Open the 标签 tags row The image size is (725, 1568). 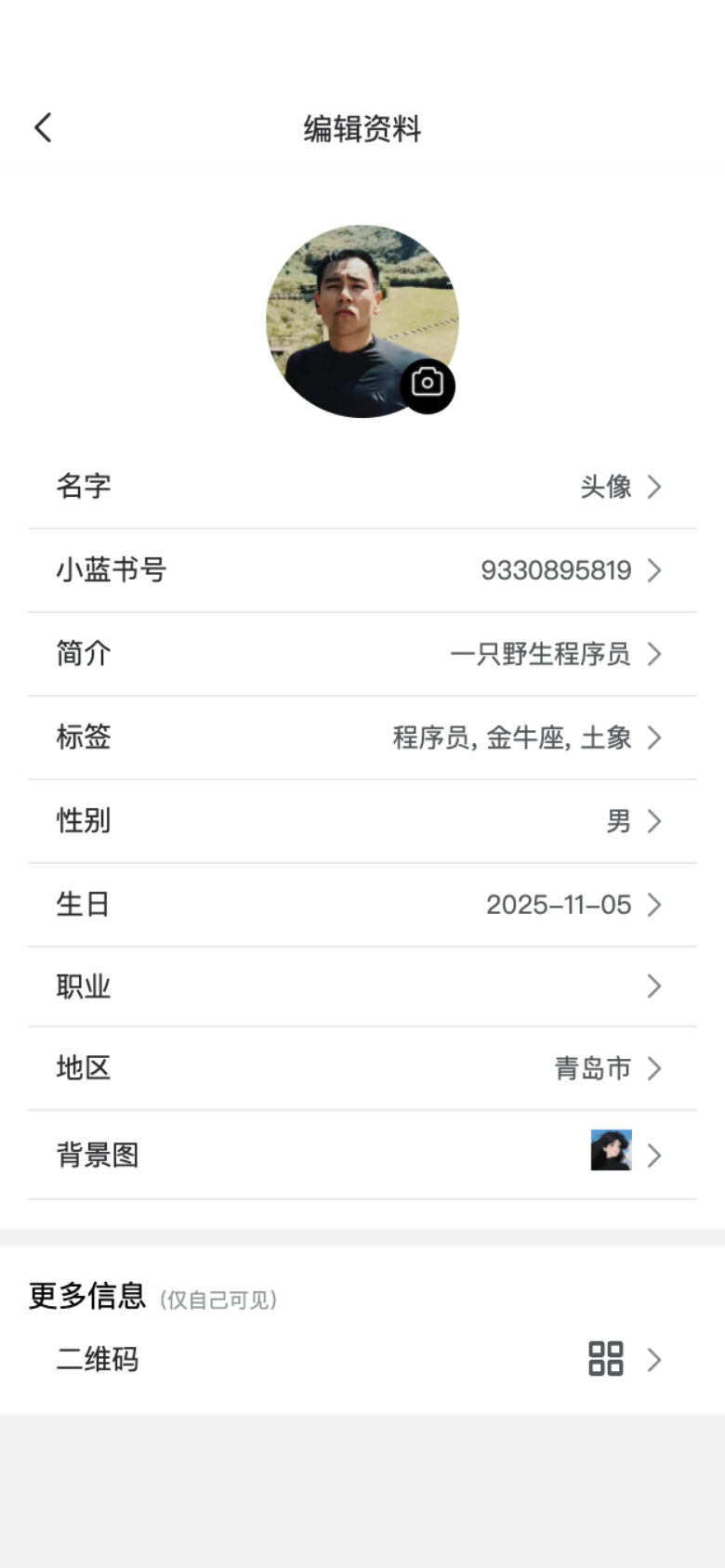pos(362,738)
